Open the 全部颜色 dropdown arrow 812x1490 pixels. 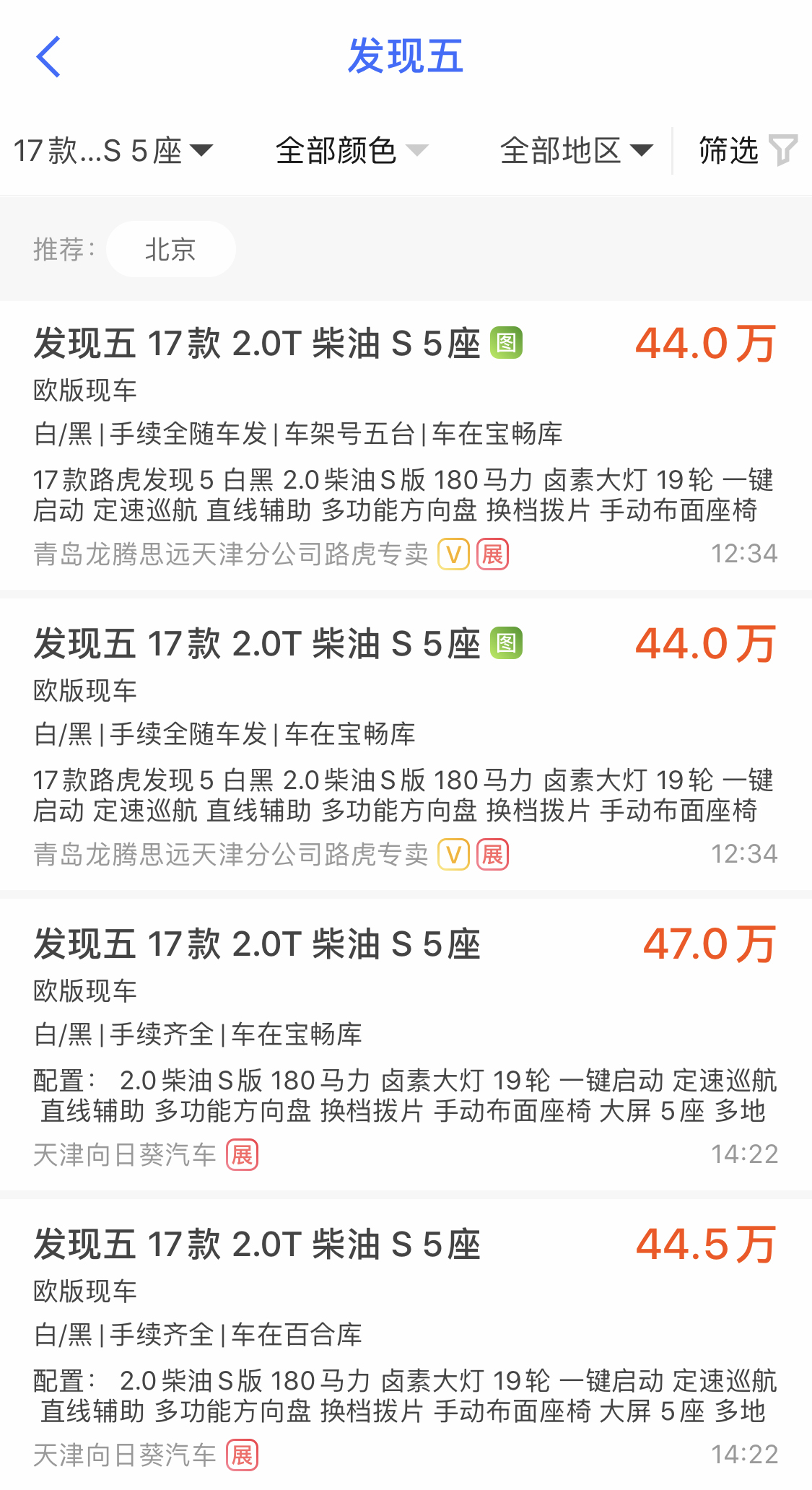[x=419, y=150]
